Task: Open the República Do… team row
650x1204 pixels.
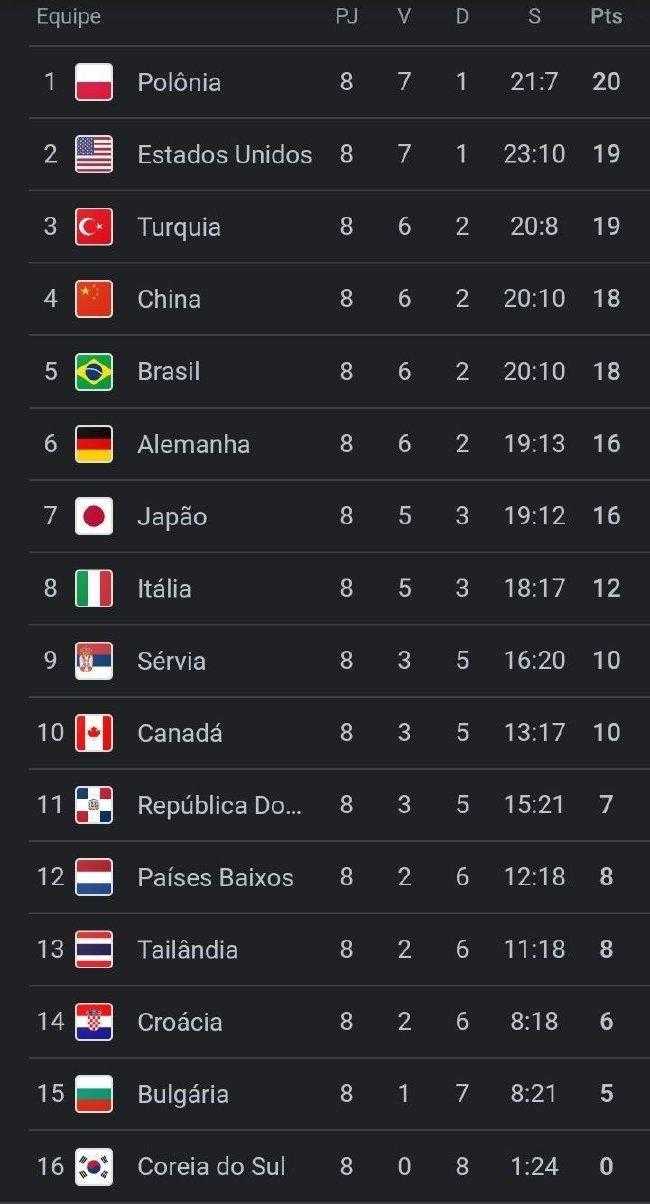Action: [x=219, y=805]
